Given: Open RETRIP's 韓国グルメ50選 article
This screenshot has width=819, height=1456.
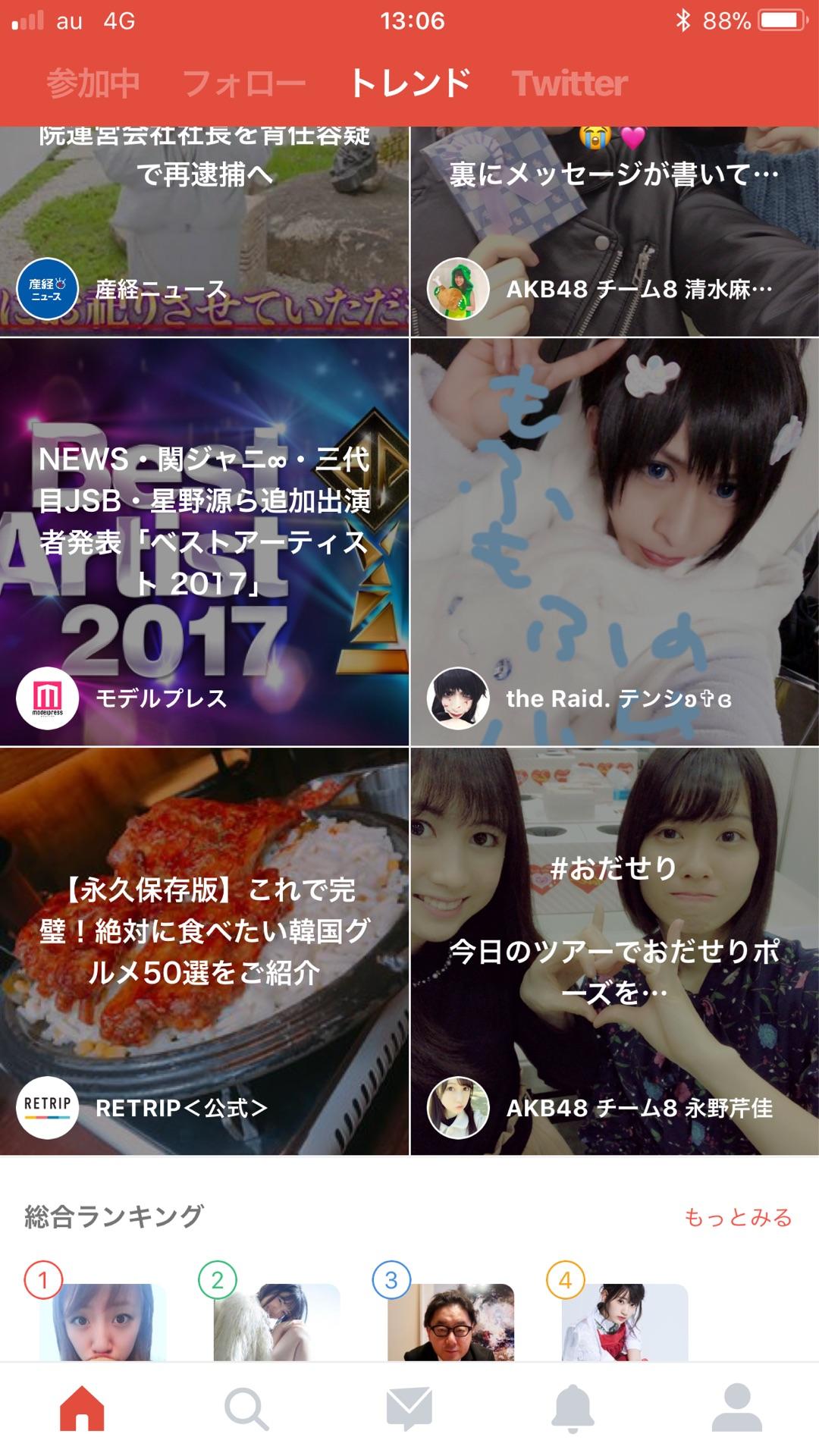Looking at the screenshot, I should click(204, 951).
